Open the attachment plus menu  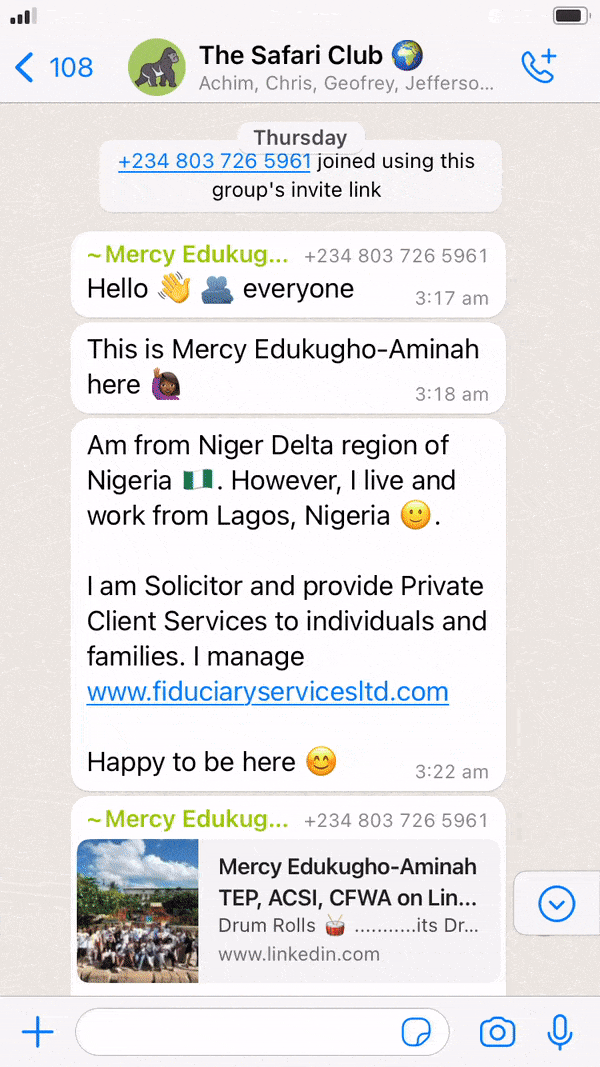click(x=38, y=1032)
